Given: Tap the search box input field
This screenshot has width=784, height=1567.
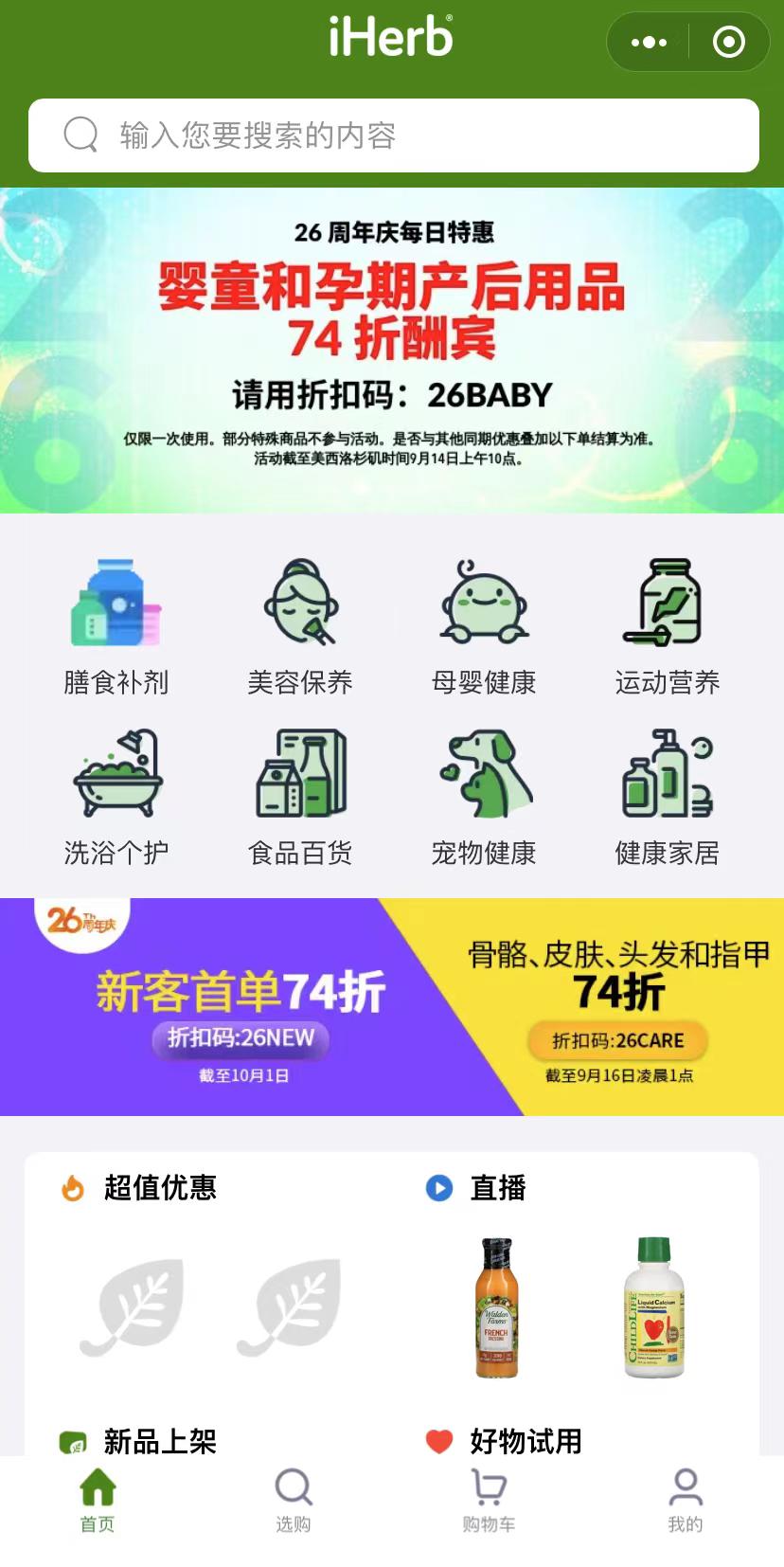Looking at the screenshot, I should pyautogui.click(x=393, y=135).
